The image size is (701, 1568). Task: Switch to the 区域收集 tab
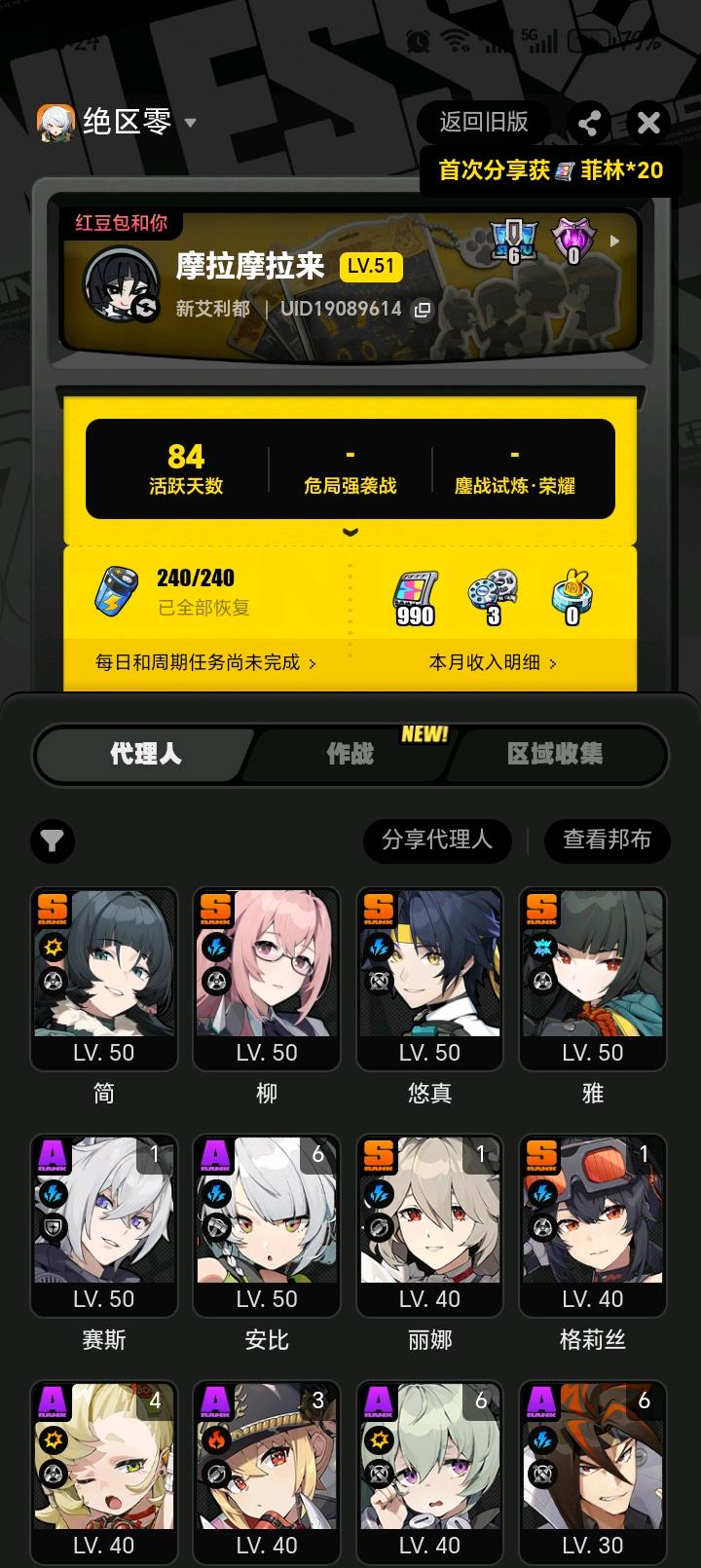[555, 753]
